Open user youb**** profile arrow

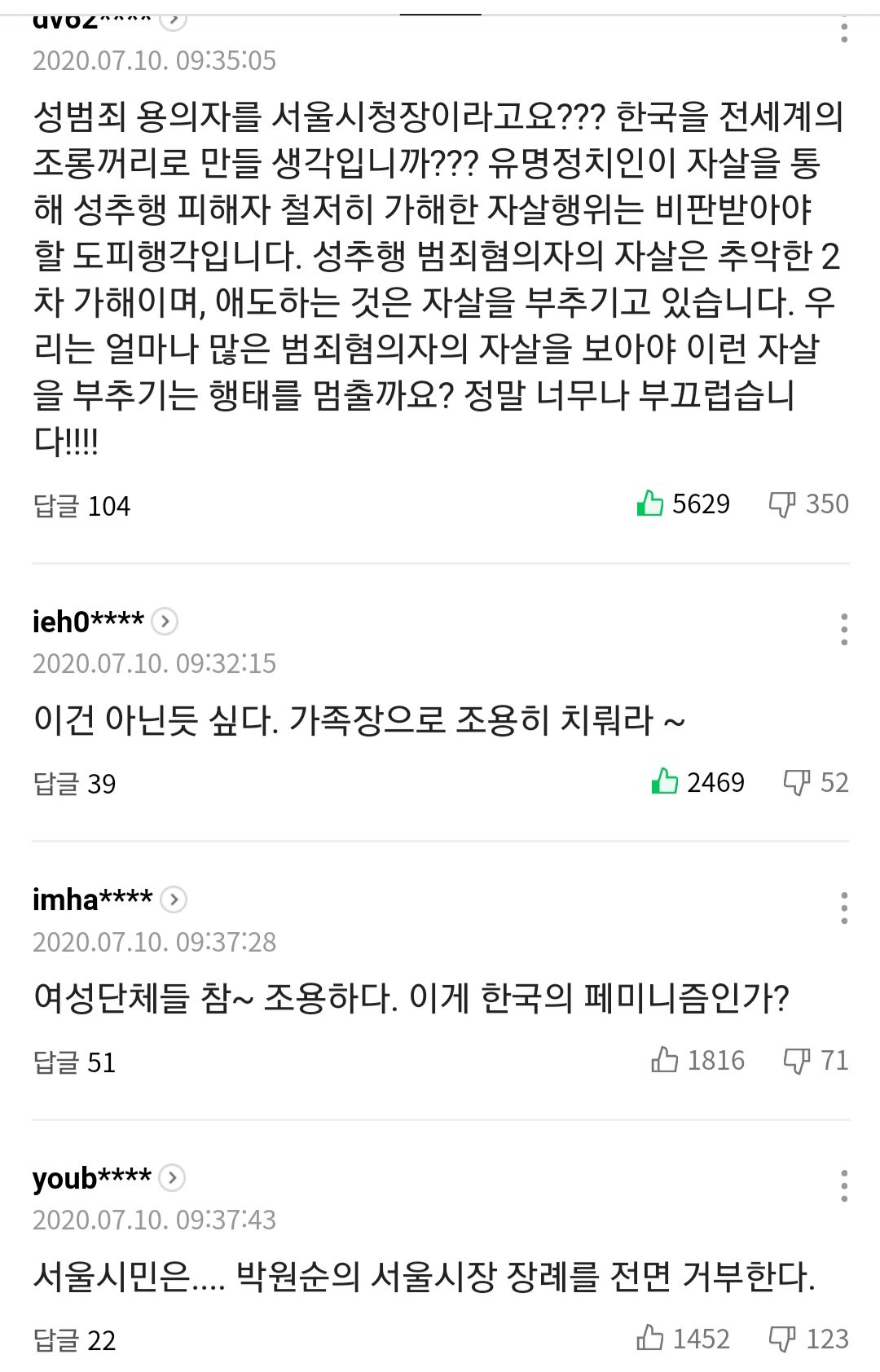coord(172,1178)
